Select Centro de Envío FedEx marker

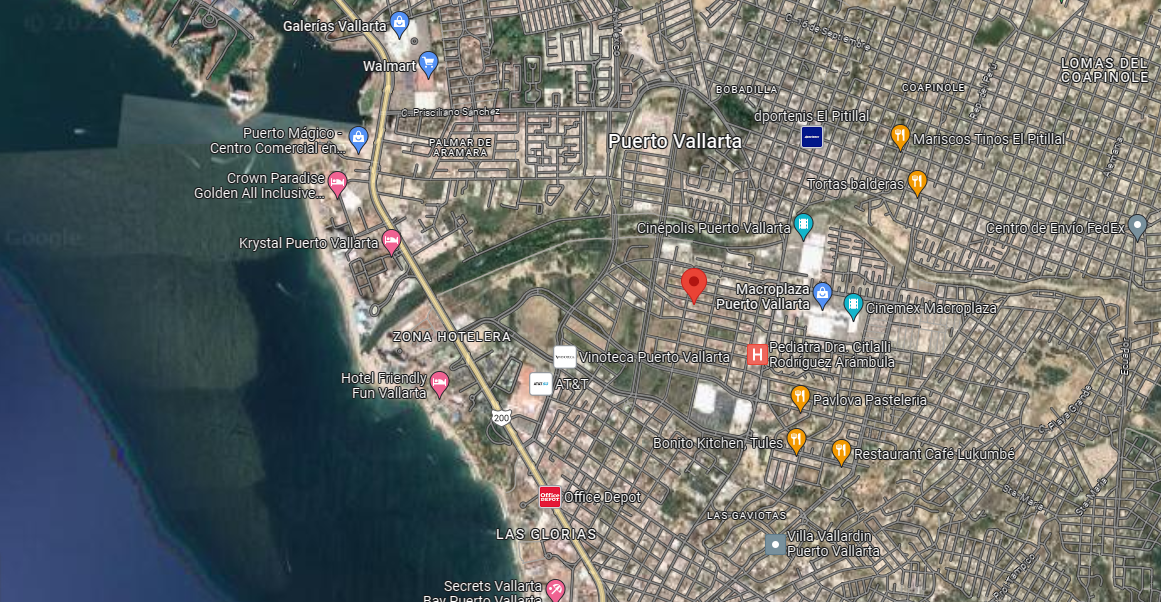pyautogui.click(x=1137, y=227)
